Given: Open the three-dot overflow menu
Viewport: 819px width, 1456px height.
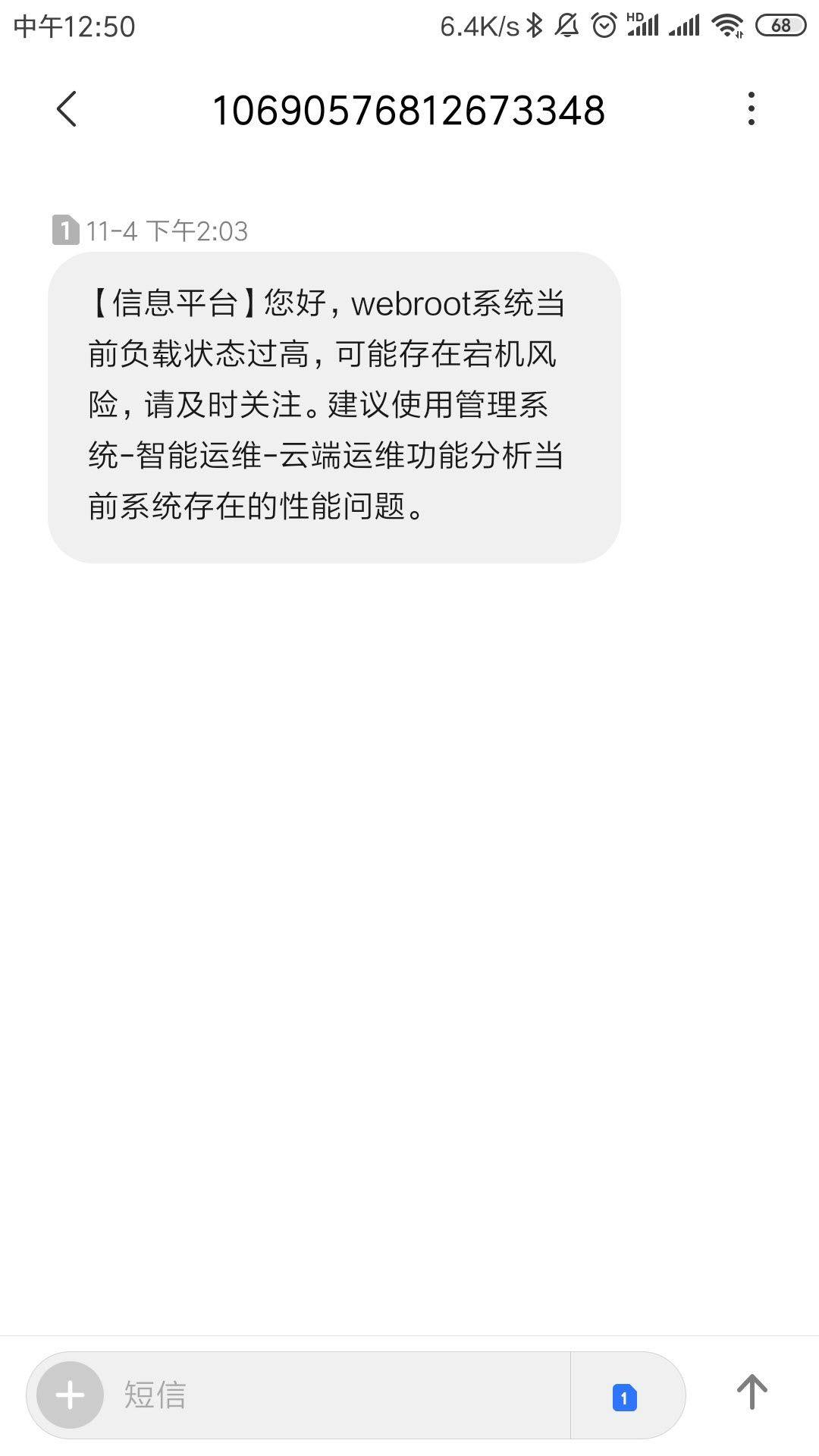Looking at the screenshot, I should coord(751,109).
